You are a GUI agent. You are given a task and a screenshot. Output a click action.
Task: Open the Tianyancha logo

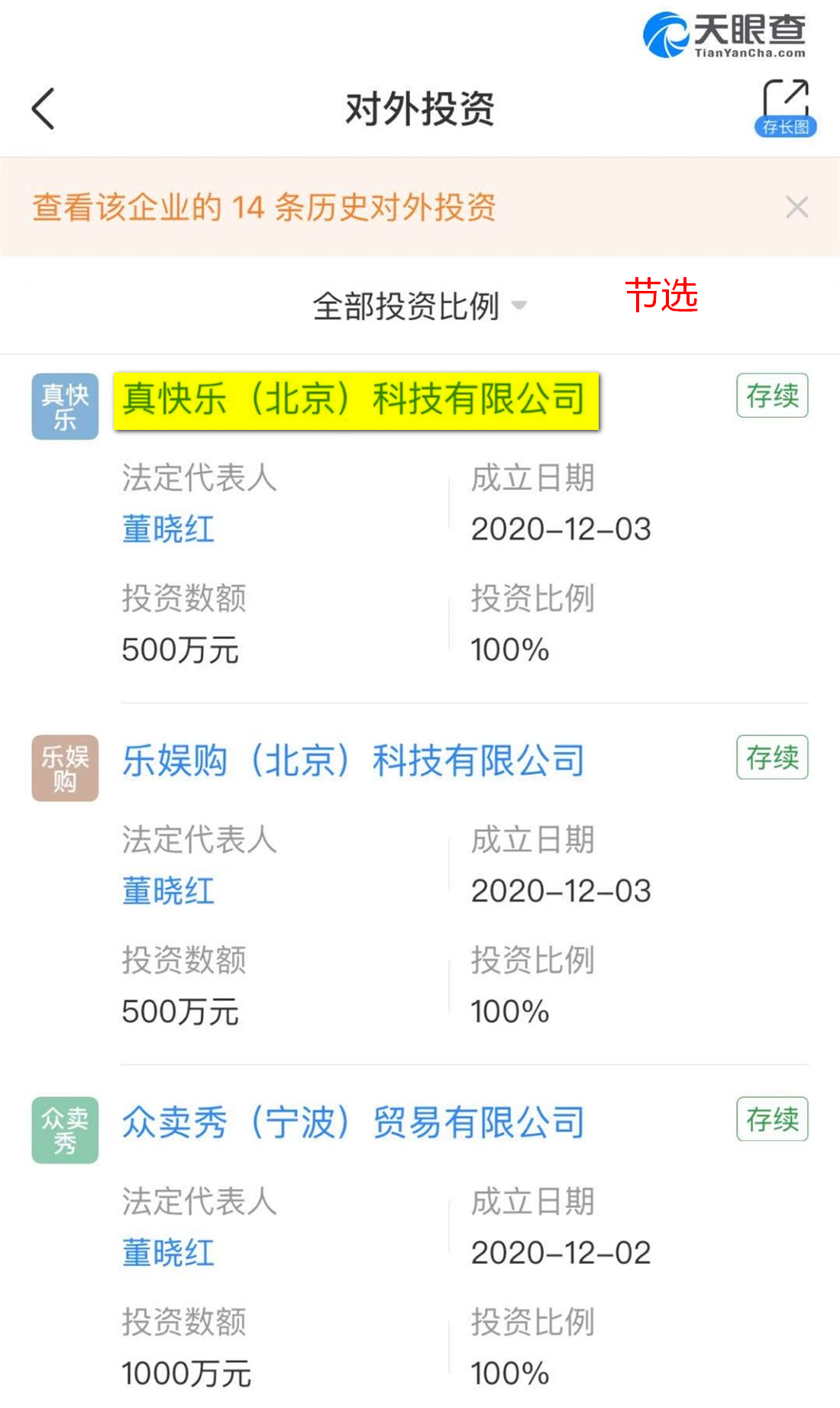coord(725,32)
